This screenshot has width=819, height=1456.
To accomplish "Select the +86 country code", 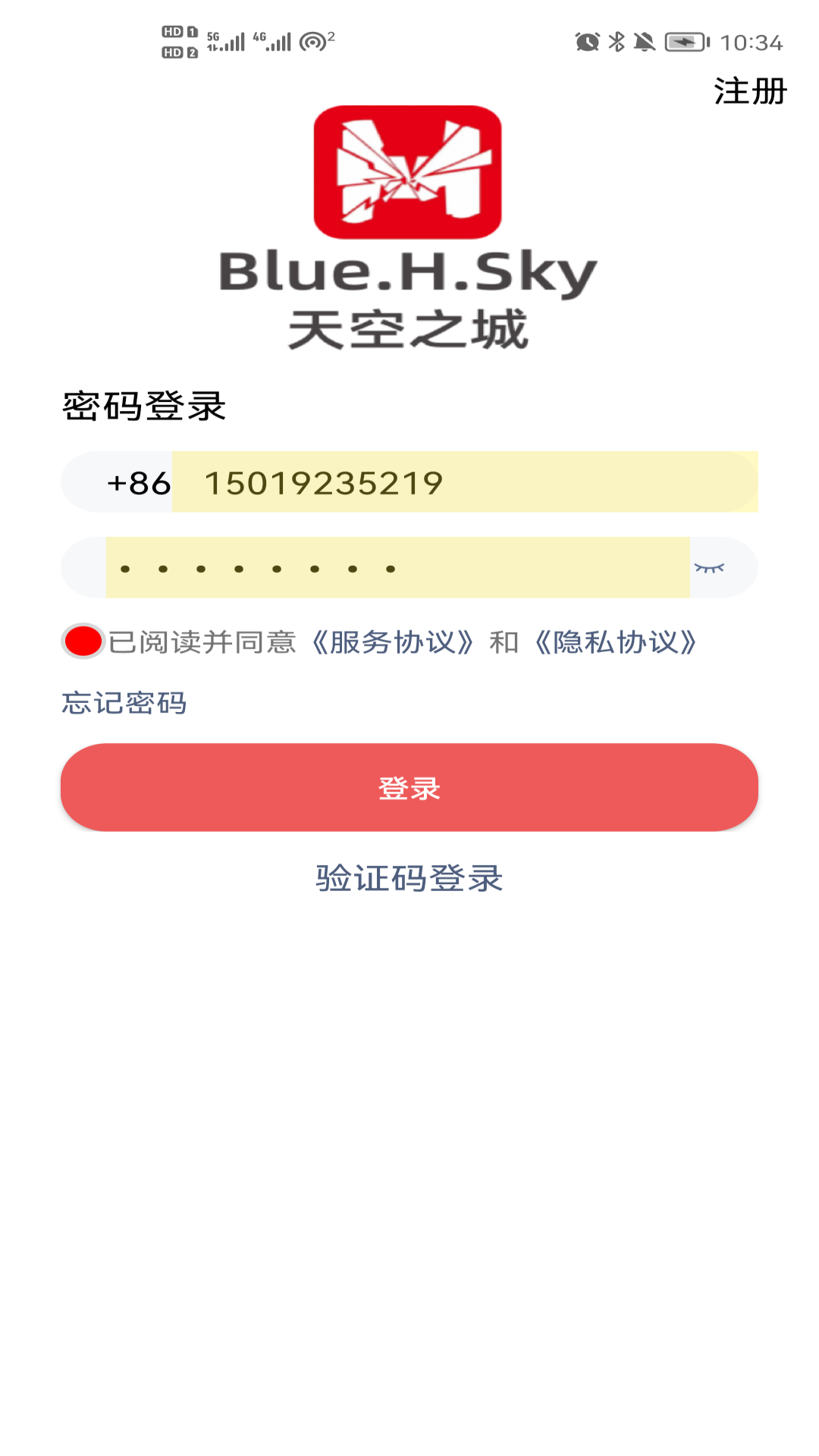I will (138, 483).
